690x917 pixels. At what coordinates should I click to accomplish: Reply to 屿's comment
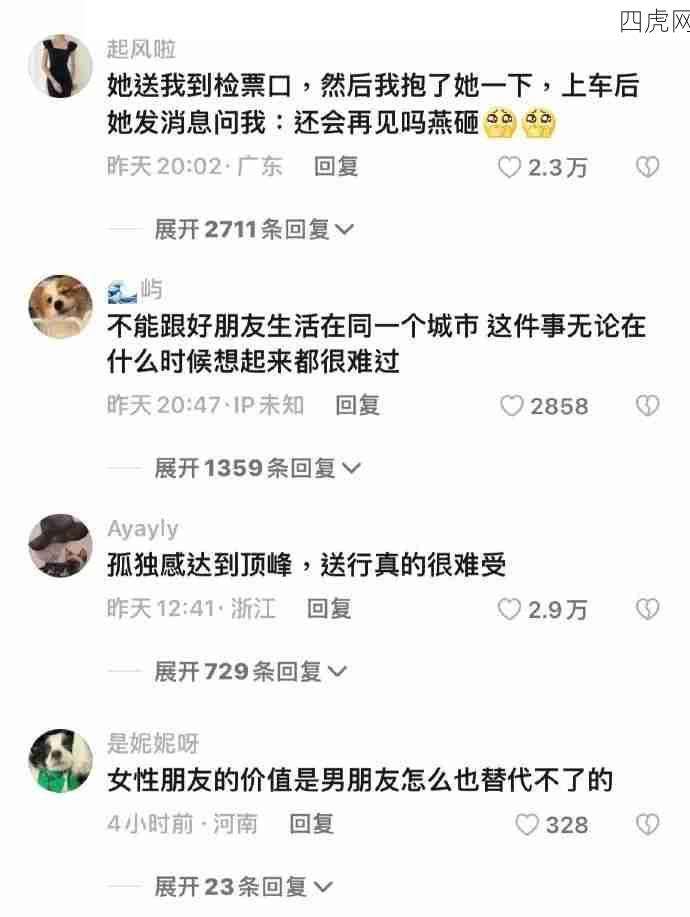tap(357, 405)
